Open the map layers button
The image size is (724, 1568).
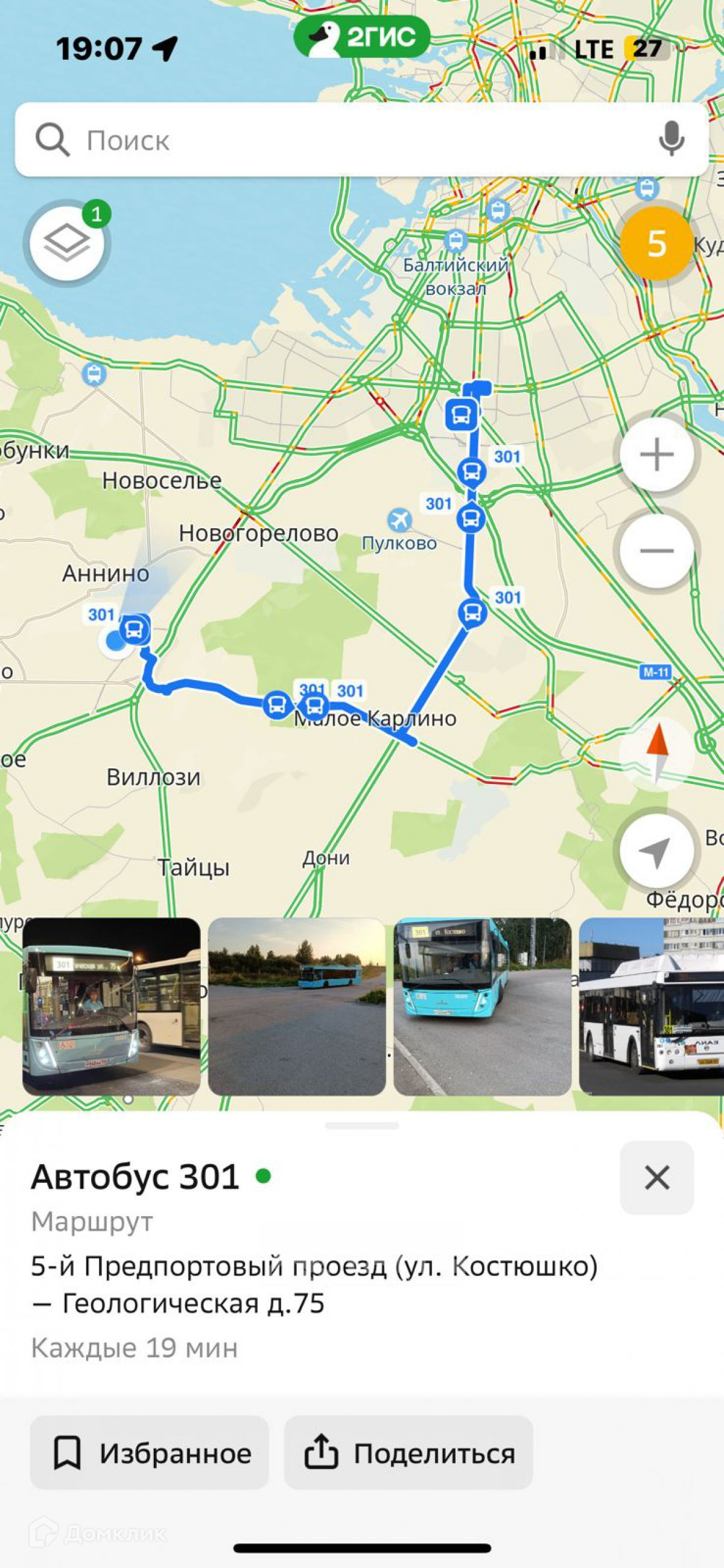pyautogui.click(x=67, y=243)
